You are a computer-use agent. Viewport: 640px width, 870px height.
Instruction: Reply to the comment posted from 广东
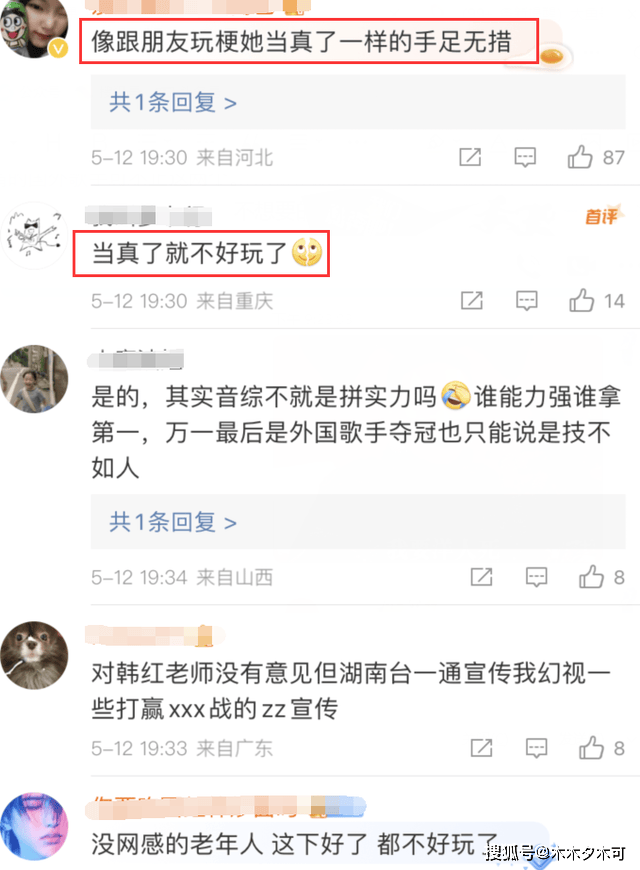pyautogui.click(x=536, y=748)
